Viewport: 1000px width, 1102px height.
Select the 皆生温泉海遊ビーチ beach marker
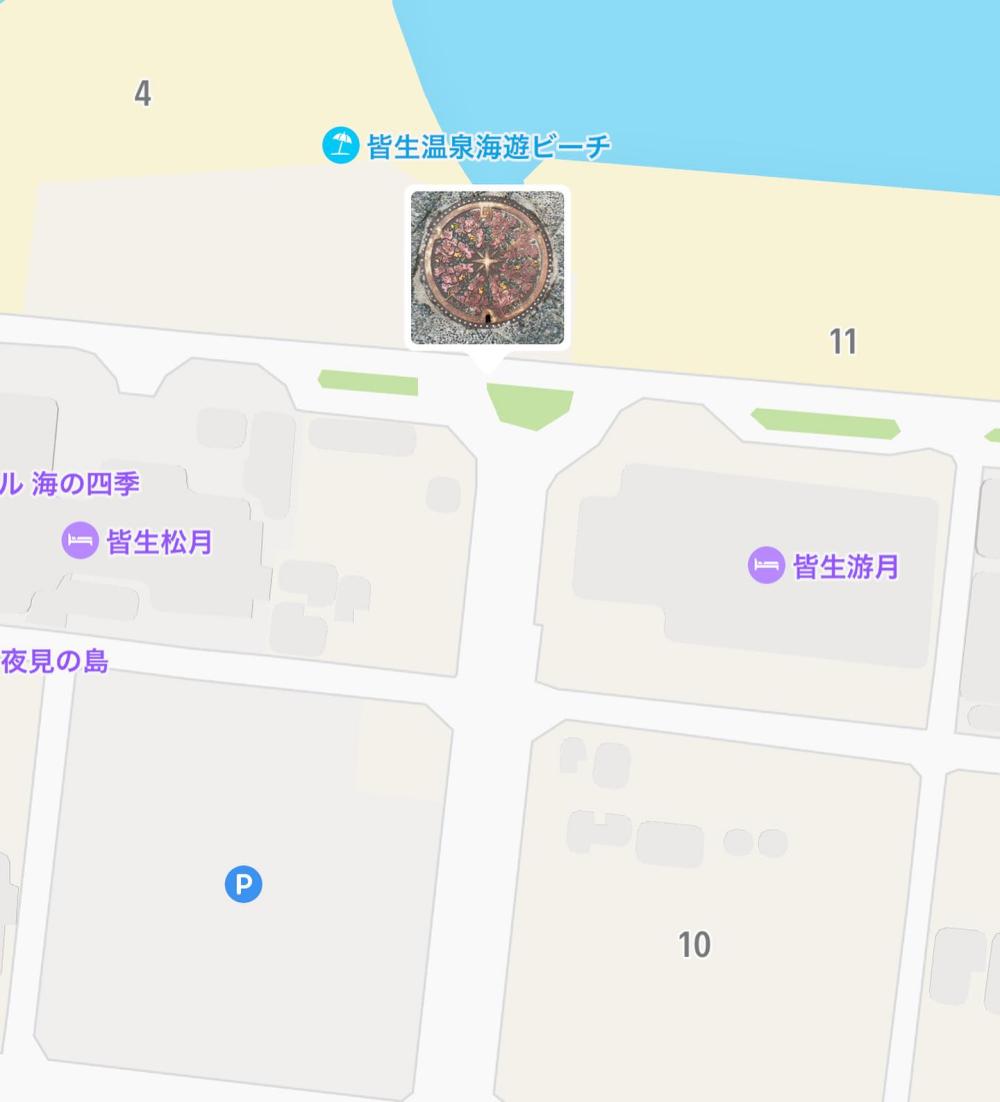(x=340, y=146)
